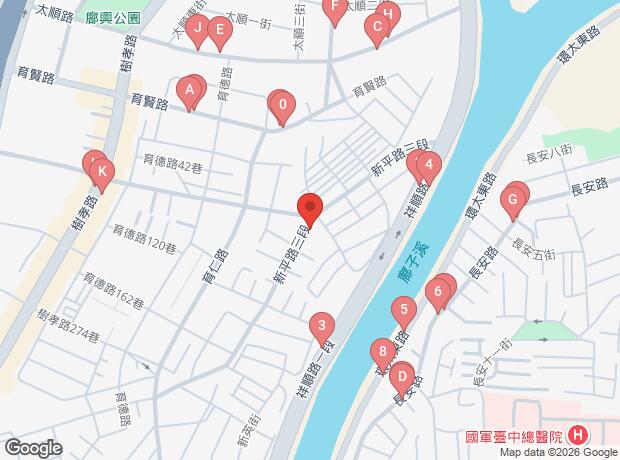Tap the central red location pin
Image resolution: width=620 pixels, height=460 pixels.
(x=310, y=211)
